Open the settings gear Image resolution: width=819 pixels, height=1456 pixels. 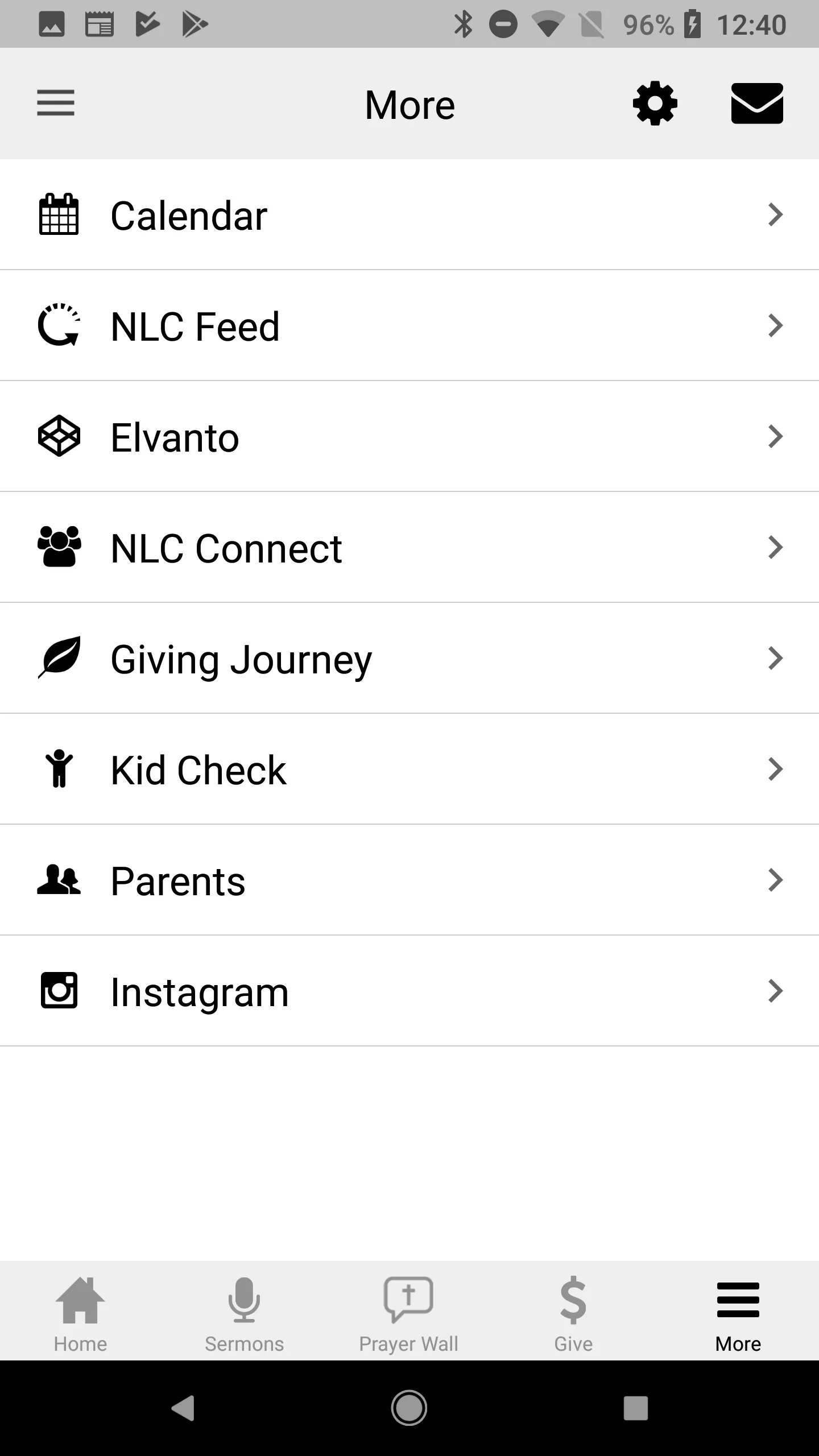[x=655, y=104]
